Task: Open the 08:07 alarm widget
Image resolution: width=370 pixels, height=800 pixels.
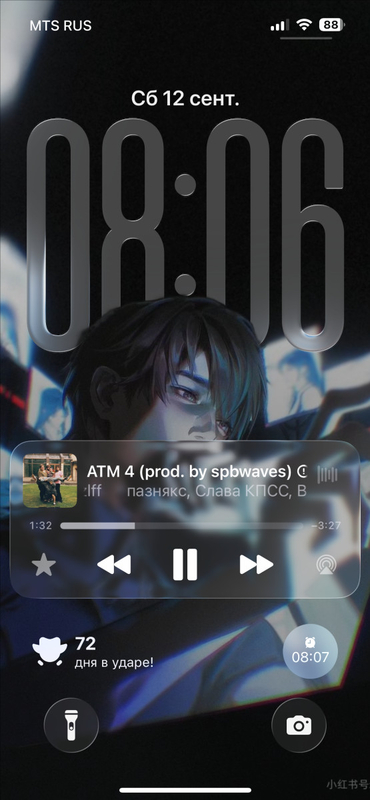Action: (x=310, y=652)
